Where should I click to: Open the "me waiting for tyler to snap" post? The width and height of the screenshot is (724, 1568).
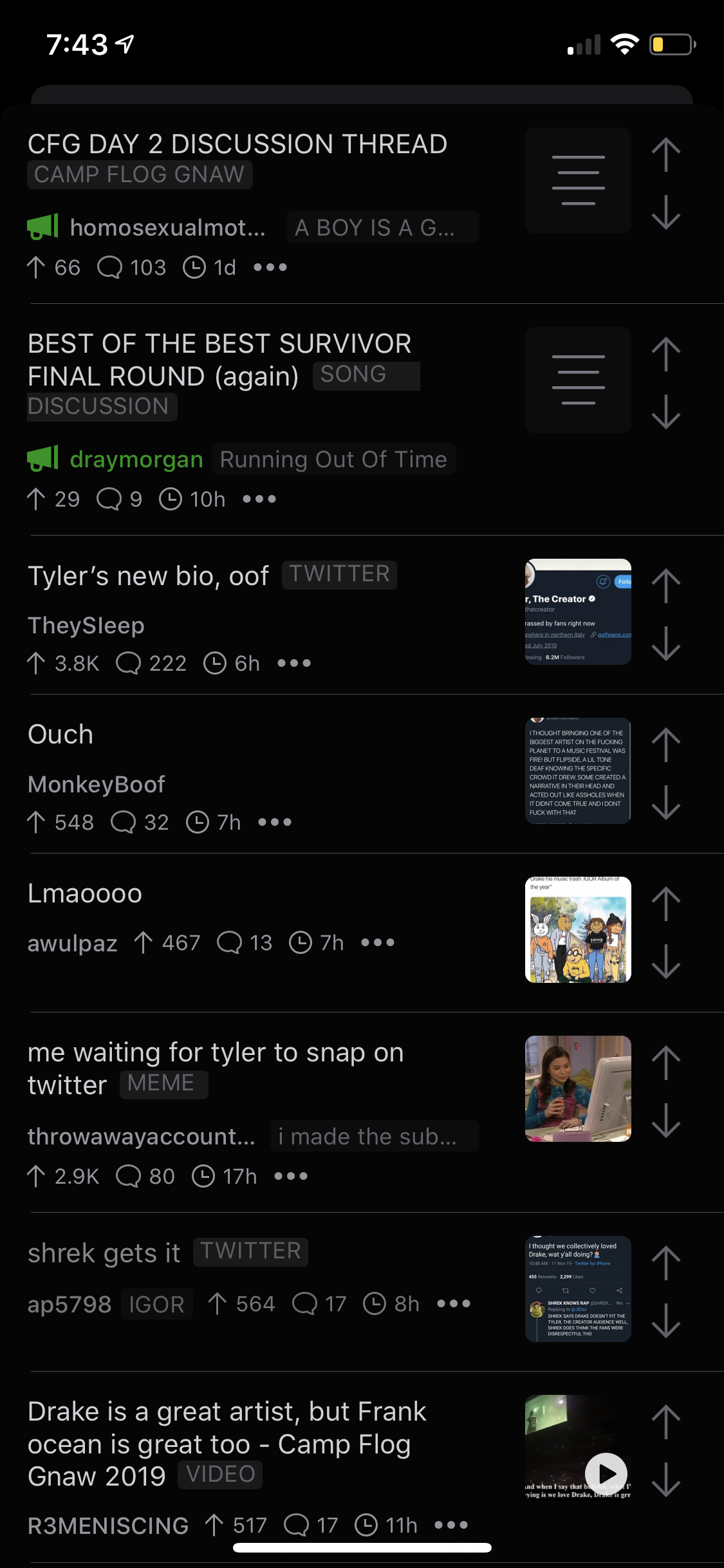pyautogui.click(x=216, y=1068)
